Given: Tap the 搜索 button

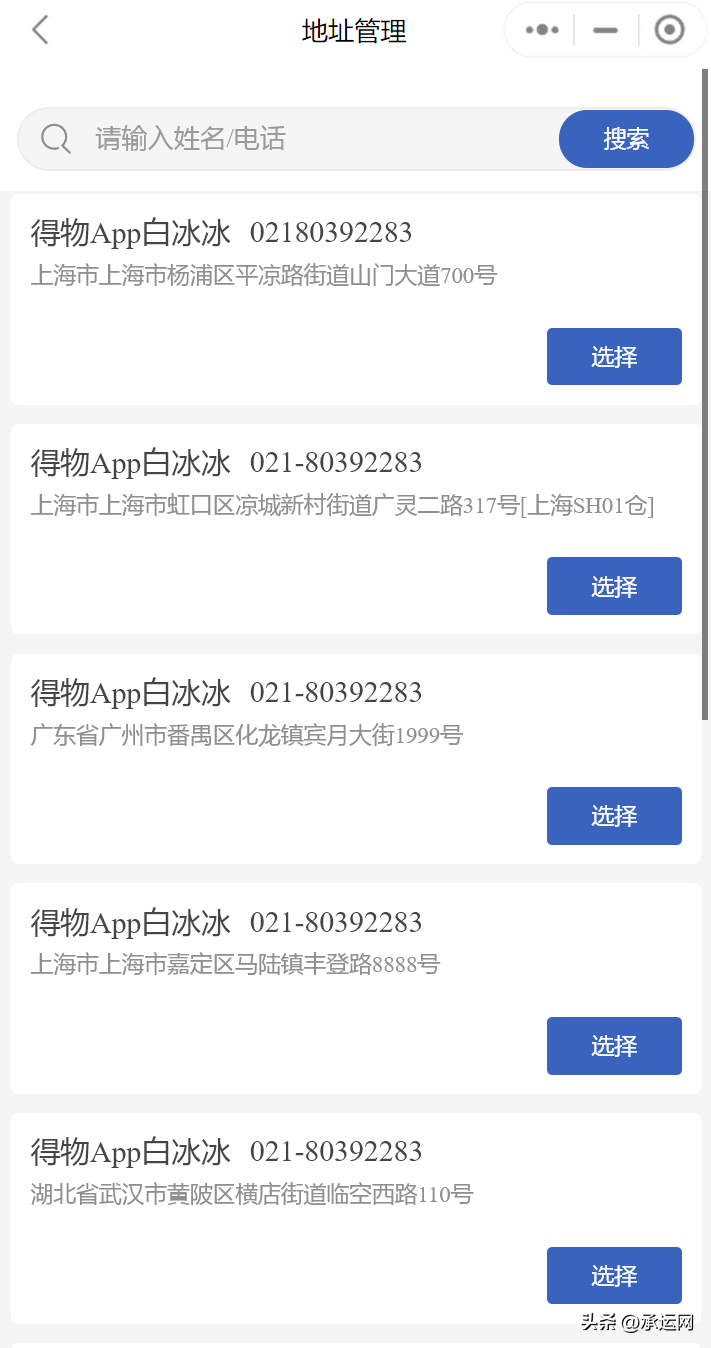Looking at the screenshot, I should [x=626, y=139].
